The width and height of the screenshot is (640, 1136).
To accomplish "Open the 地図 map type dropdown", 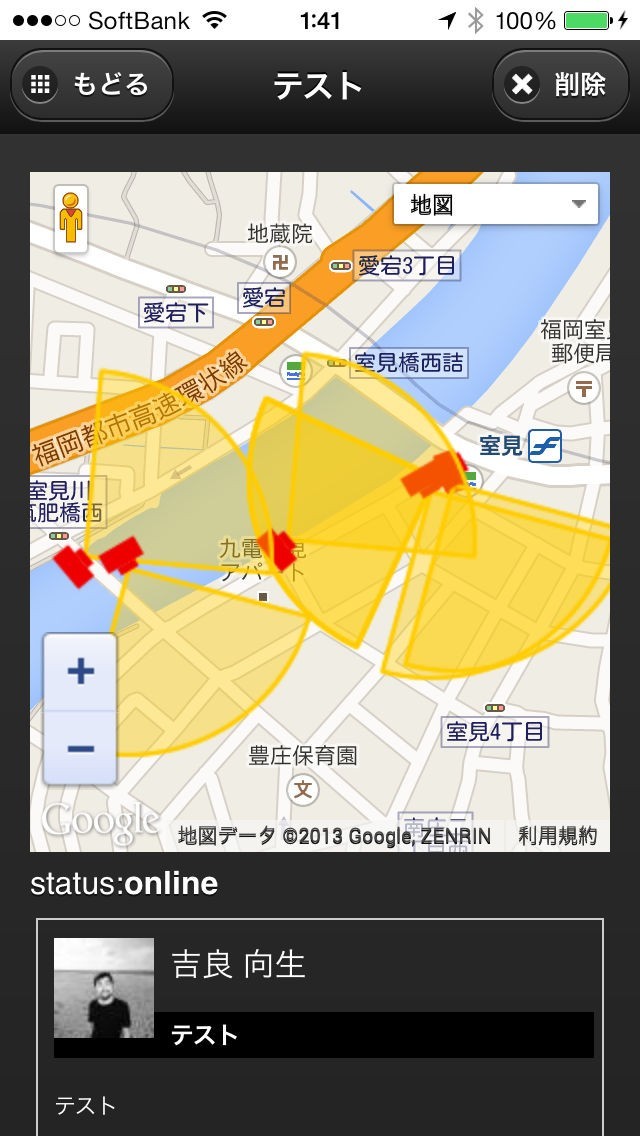I will click(x=496, y=205).
